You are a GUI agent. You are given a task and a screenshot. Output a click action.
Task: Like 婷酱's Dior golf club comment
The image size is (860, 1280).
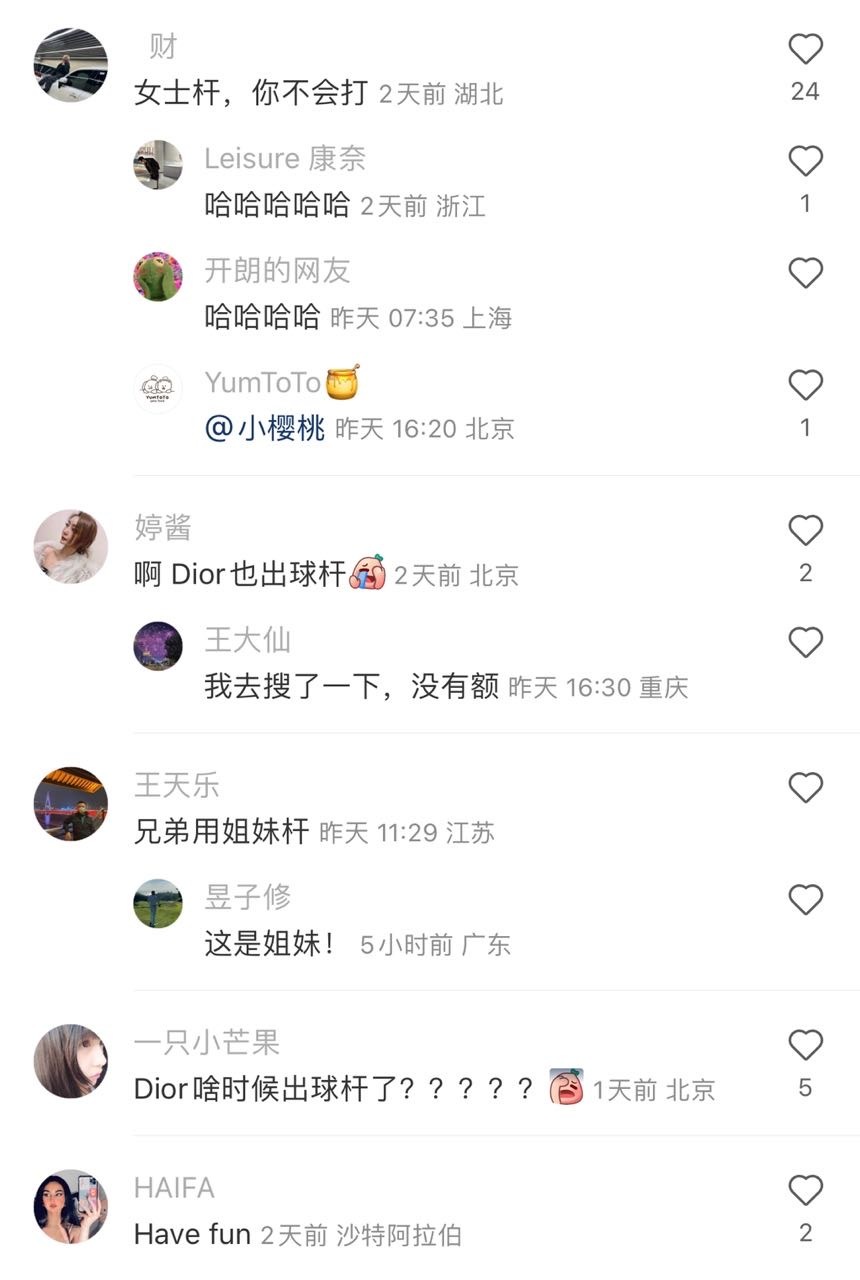coord(805,530)
